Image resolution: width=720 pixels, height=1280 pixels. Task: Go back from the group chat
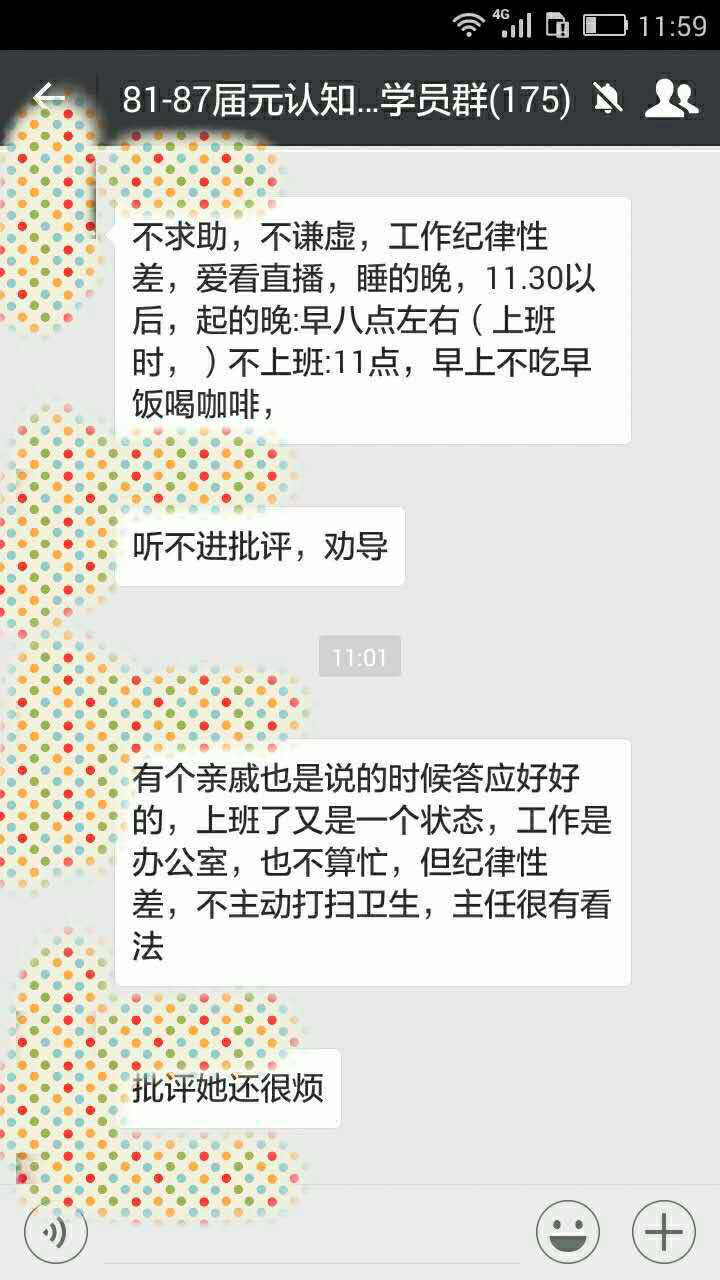click(x=48, y=98)
